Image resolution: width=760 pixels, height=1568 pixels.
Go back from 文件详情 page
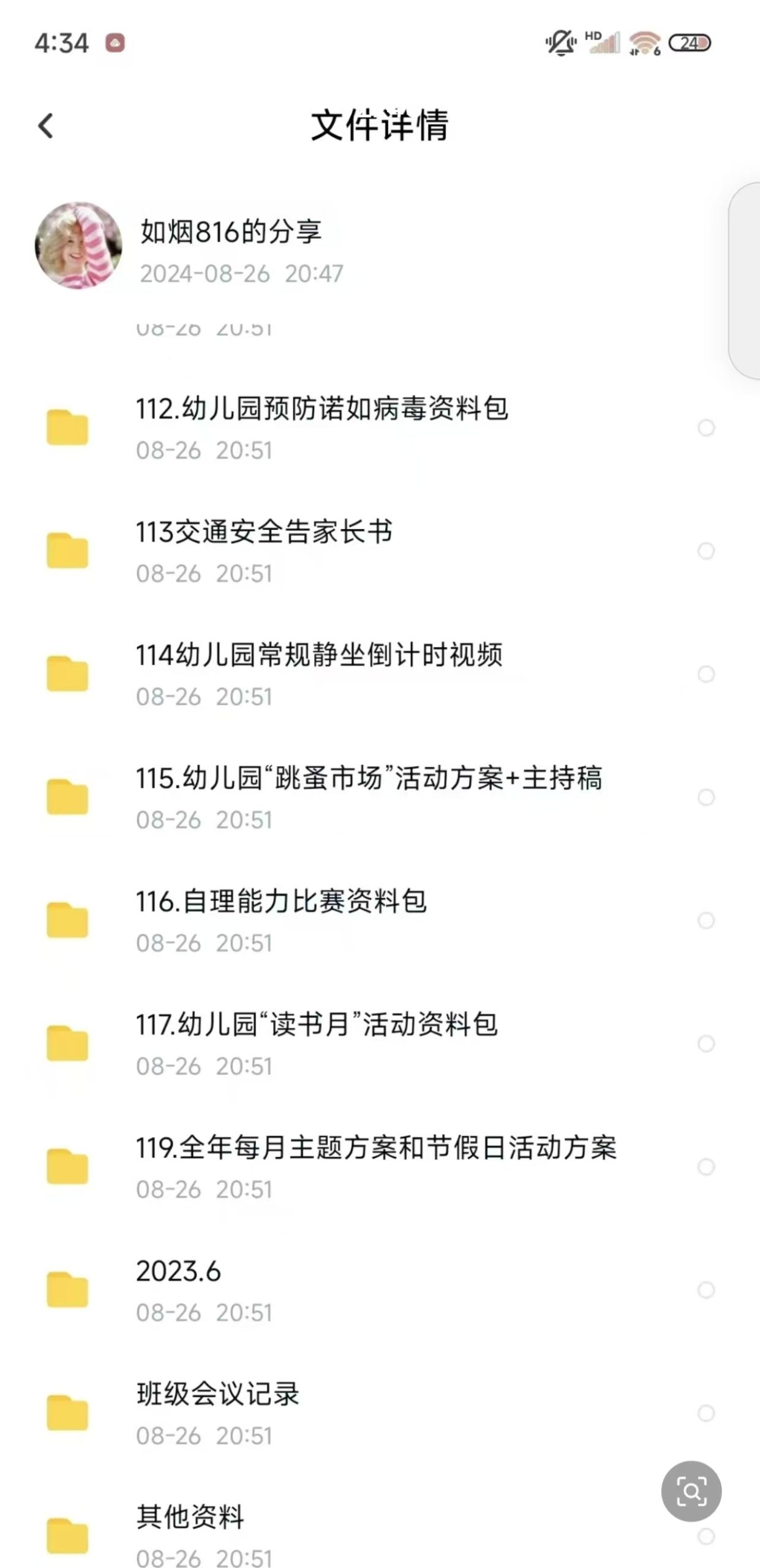(x=46, y=126)
